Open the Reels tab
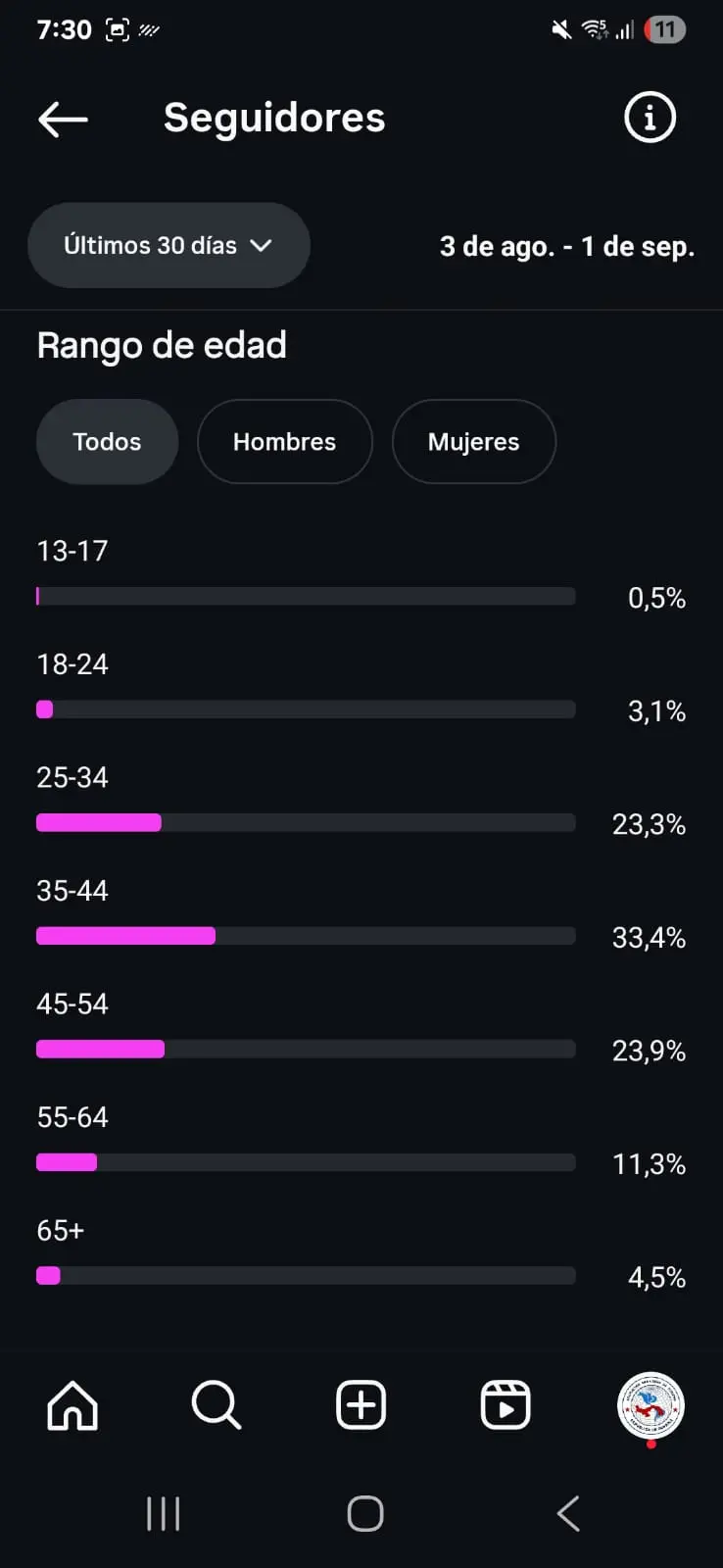723x1568 pixels. click(506, 1405)
